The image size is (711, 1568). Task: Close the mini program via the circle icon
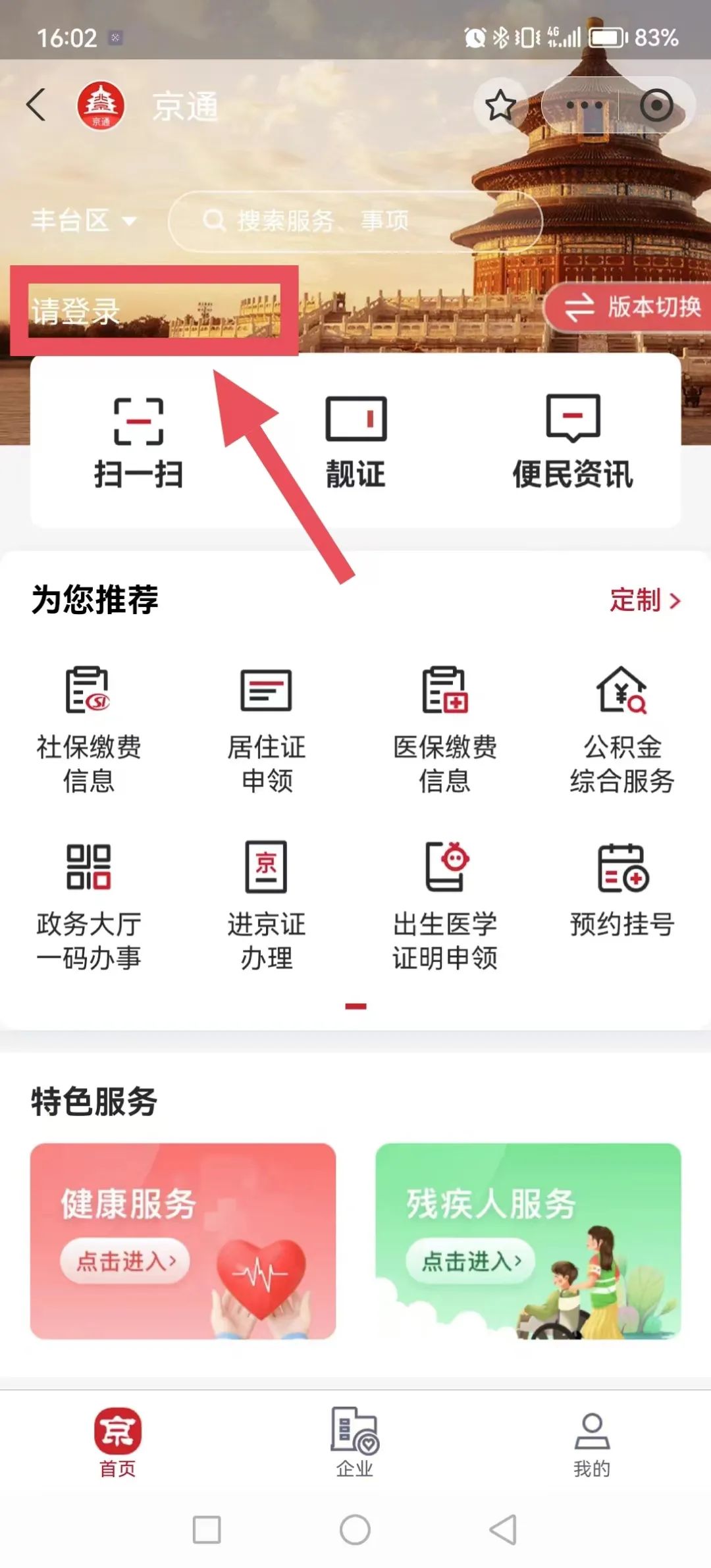656,105
